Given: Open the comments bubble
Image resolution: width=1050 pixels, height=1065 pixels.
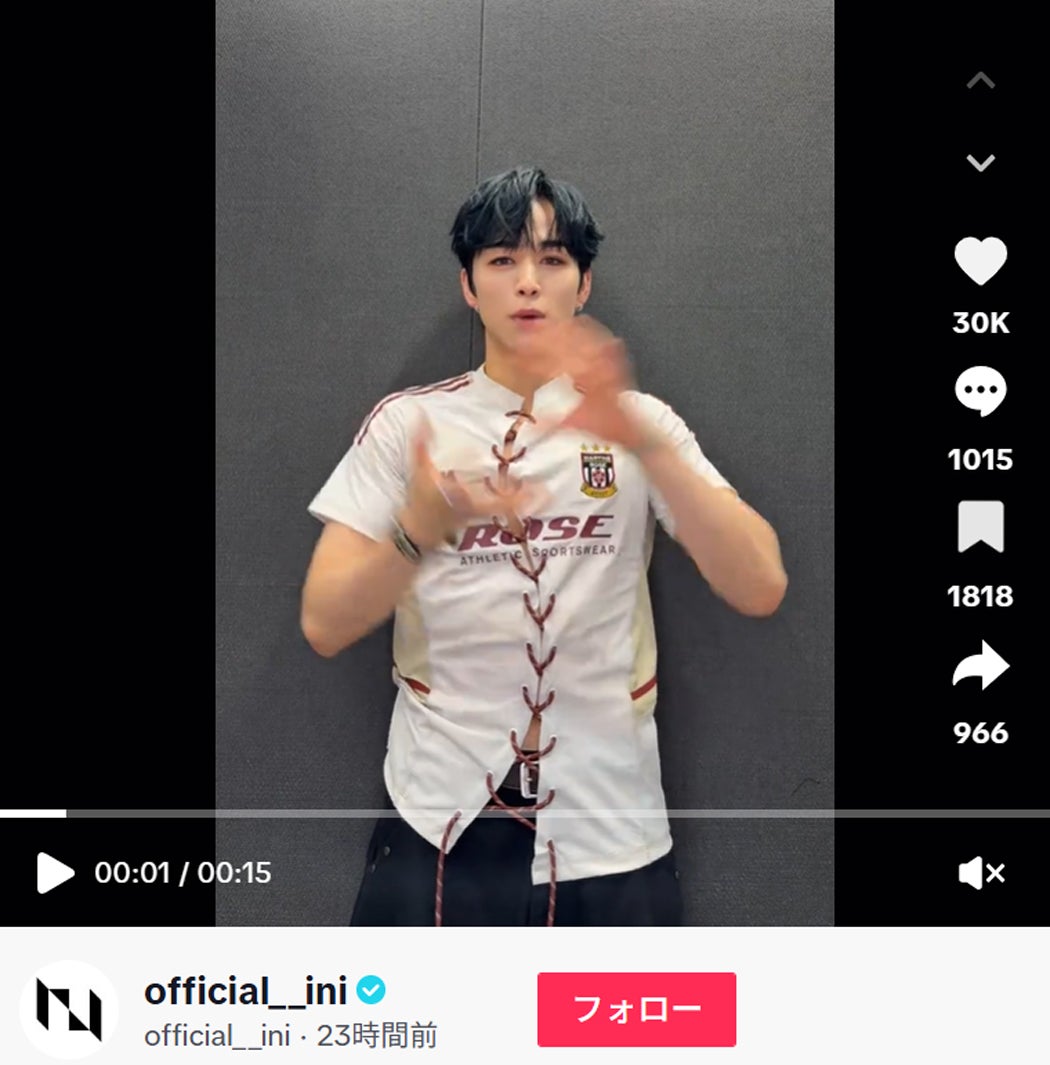Looking at the screenshot, I should 980,393.
